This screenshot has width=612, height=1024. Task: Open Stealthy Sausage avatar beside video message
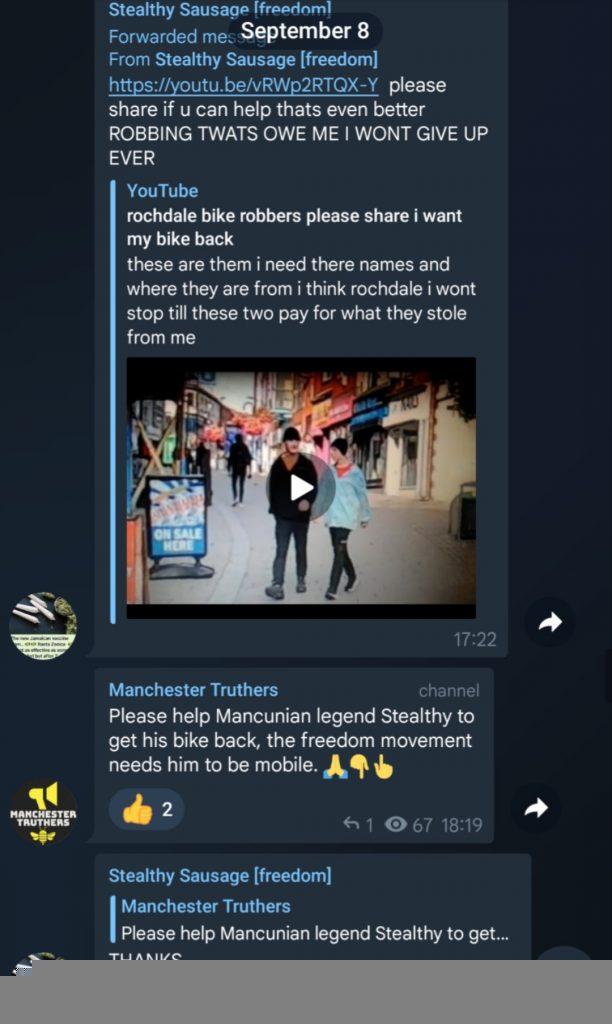[43, 625]
